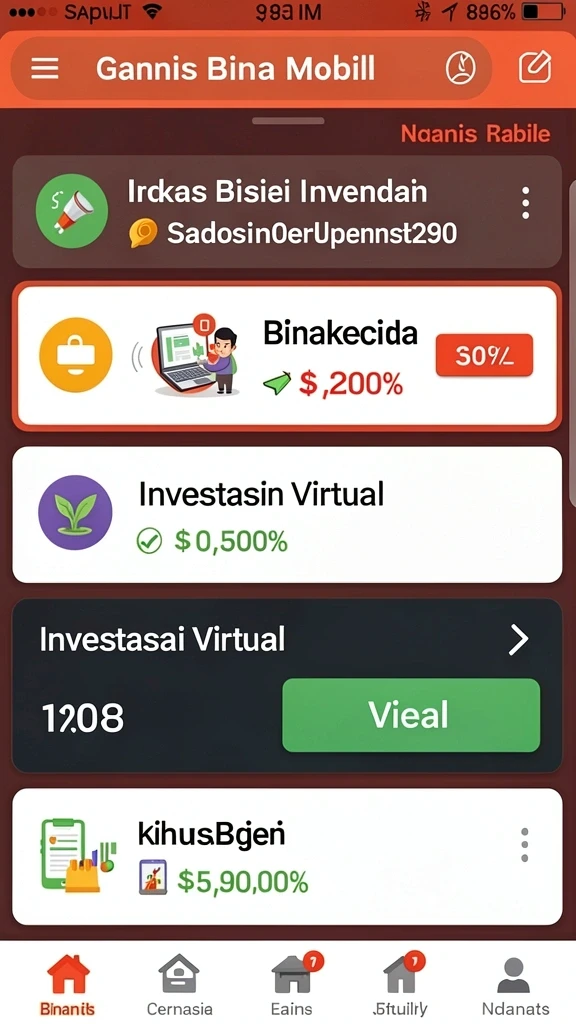Tap the edit pencil icon
576x1024 pixels.
(x=535, y=68)
